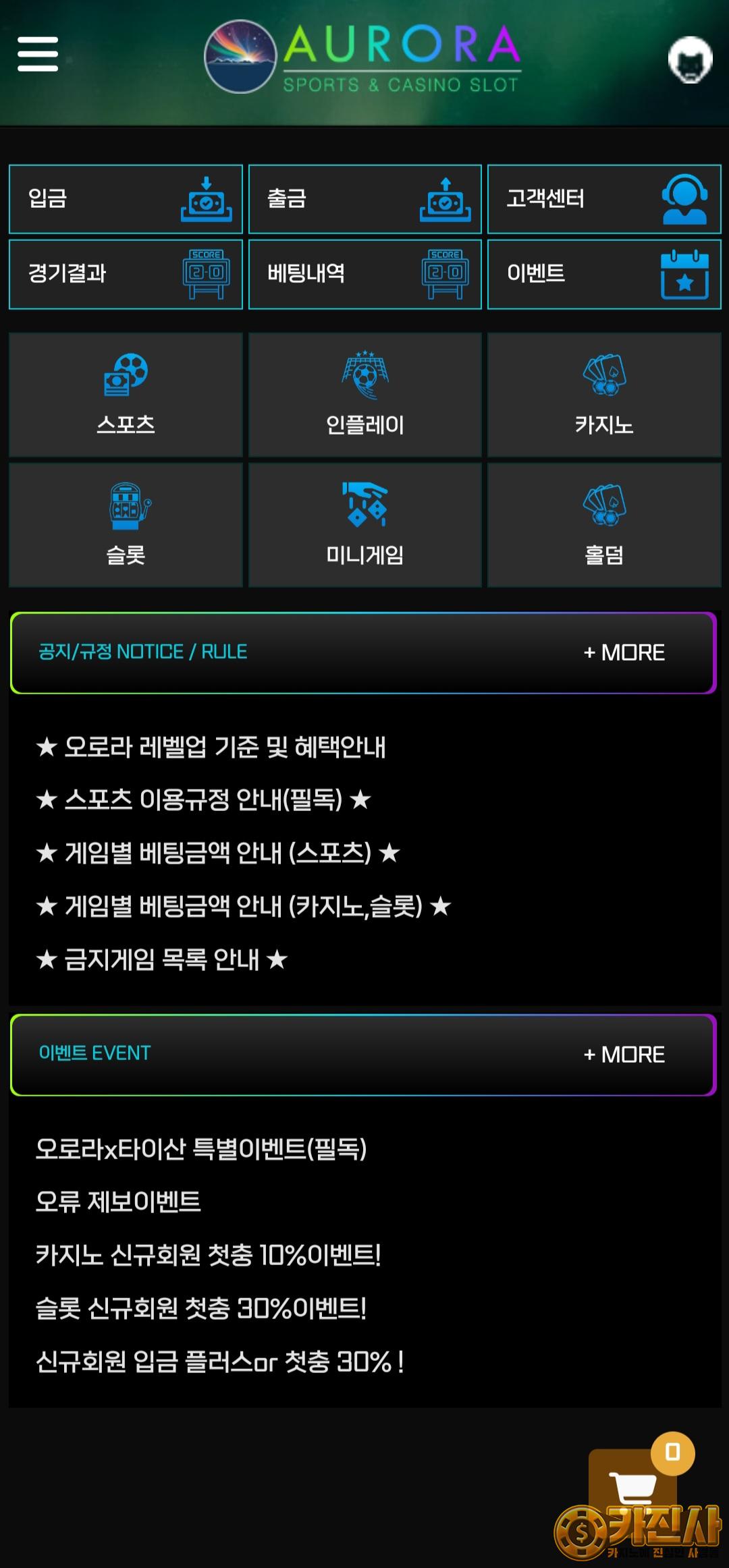
Task: Select the 슬롯 category tile
Action: click(x=126, y=525)
